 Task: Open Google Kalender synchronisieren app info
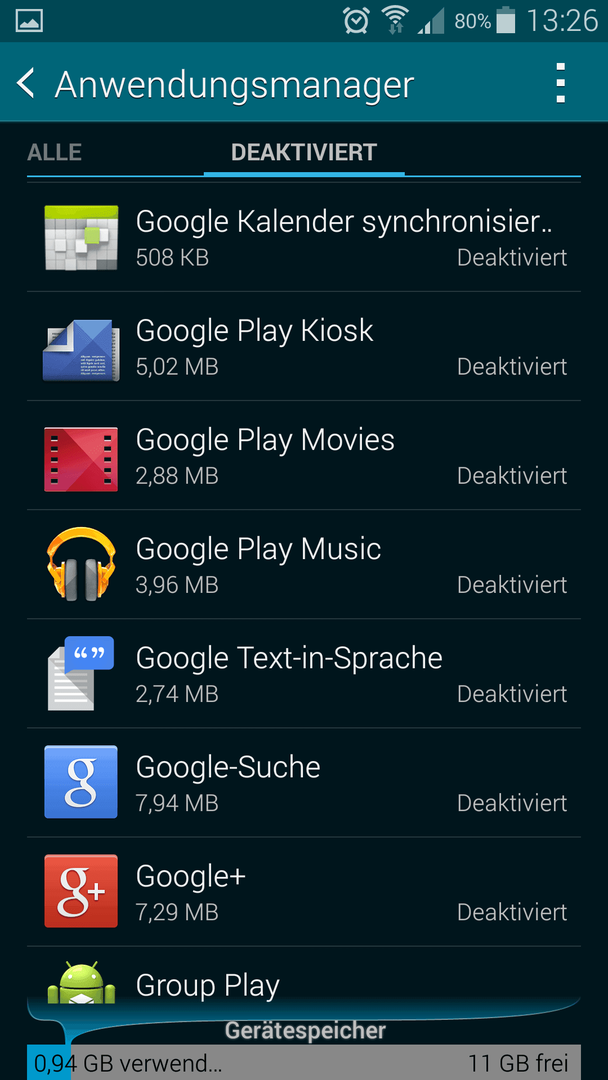point(304,237)
